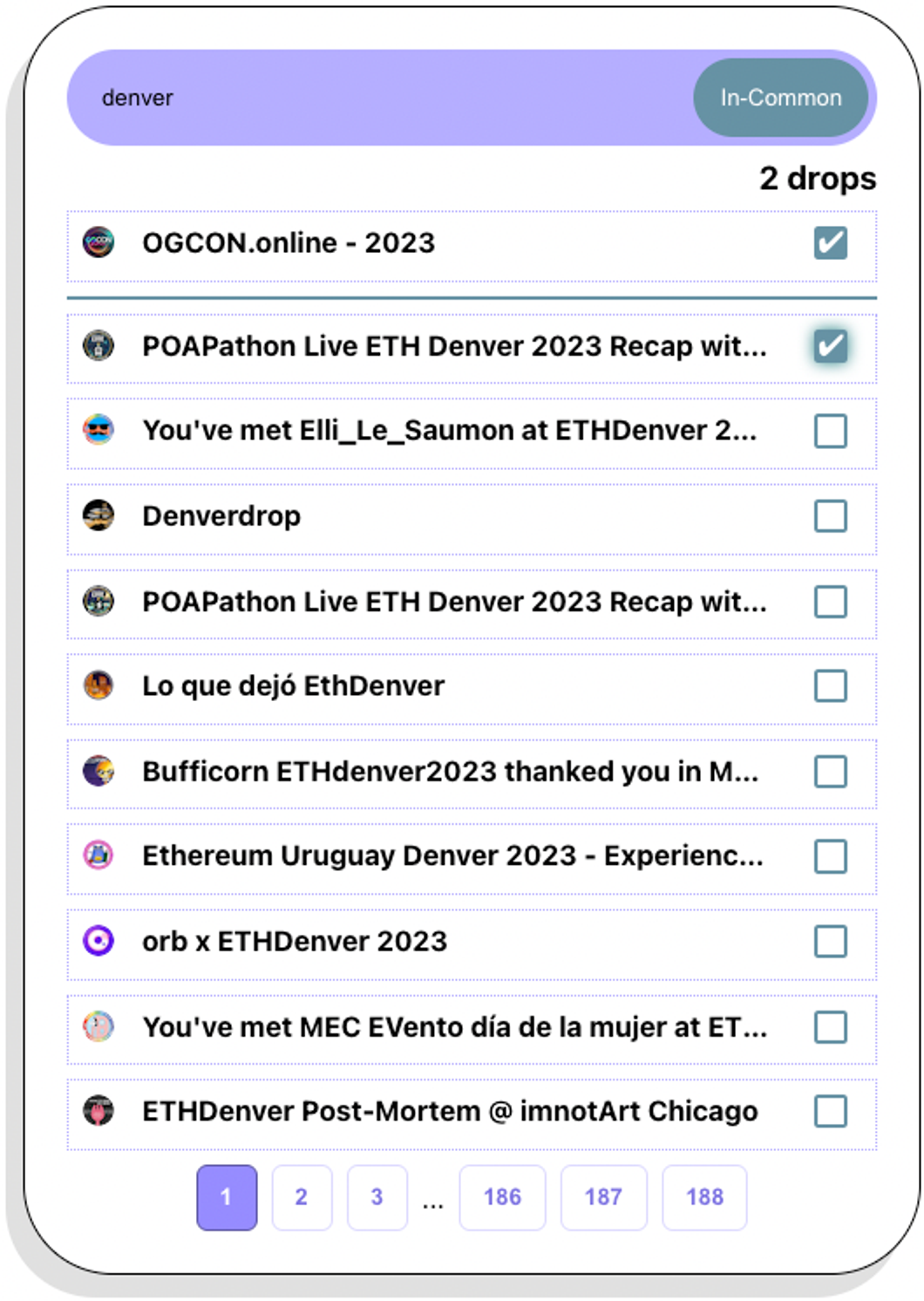Tick the orb x ETHDenver 2023 checkbox
The image size is (924, 1301).
coord(830,942)
